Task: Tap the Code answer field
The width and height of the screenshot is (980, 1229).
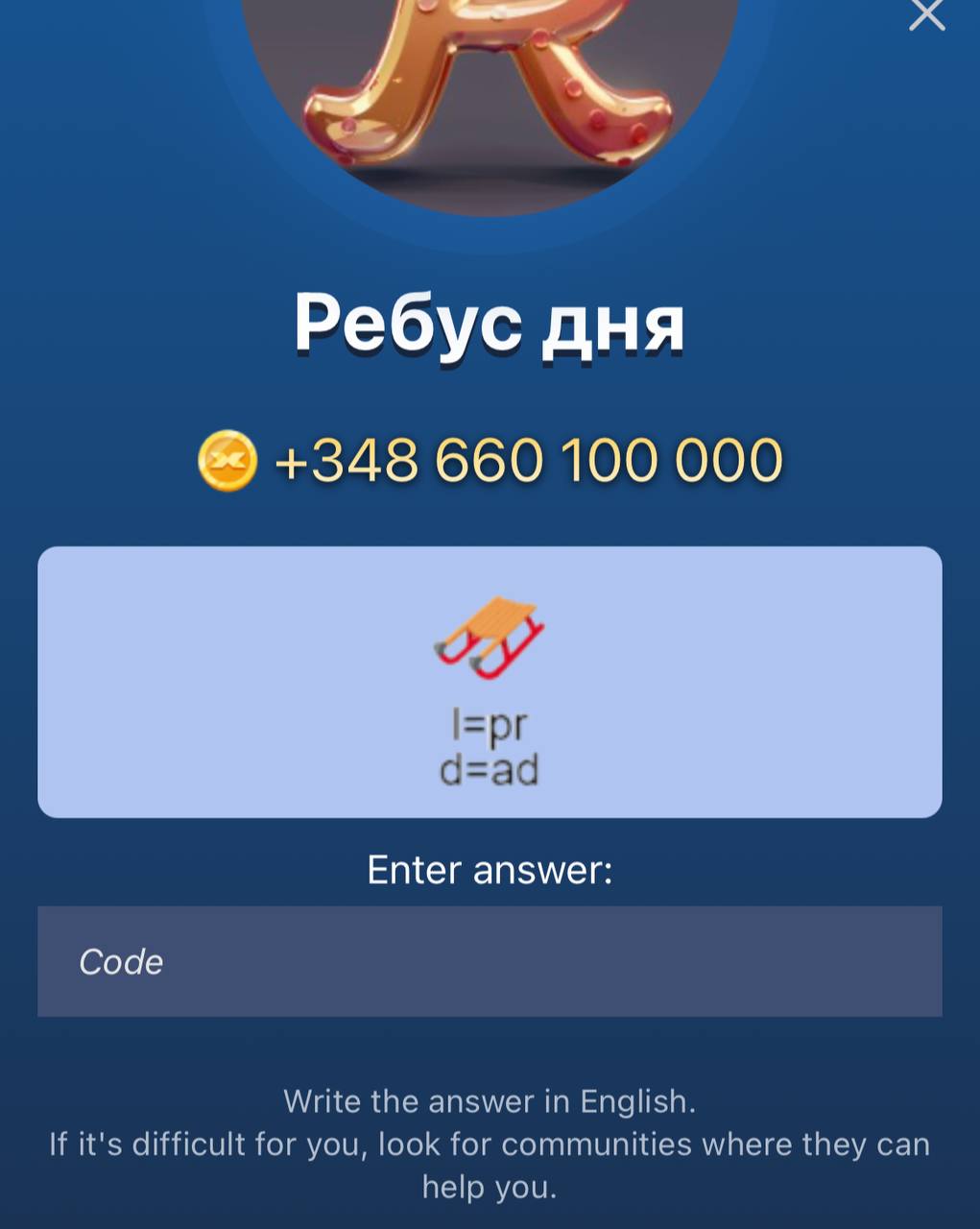Action: point(490,961)
